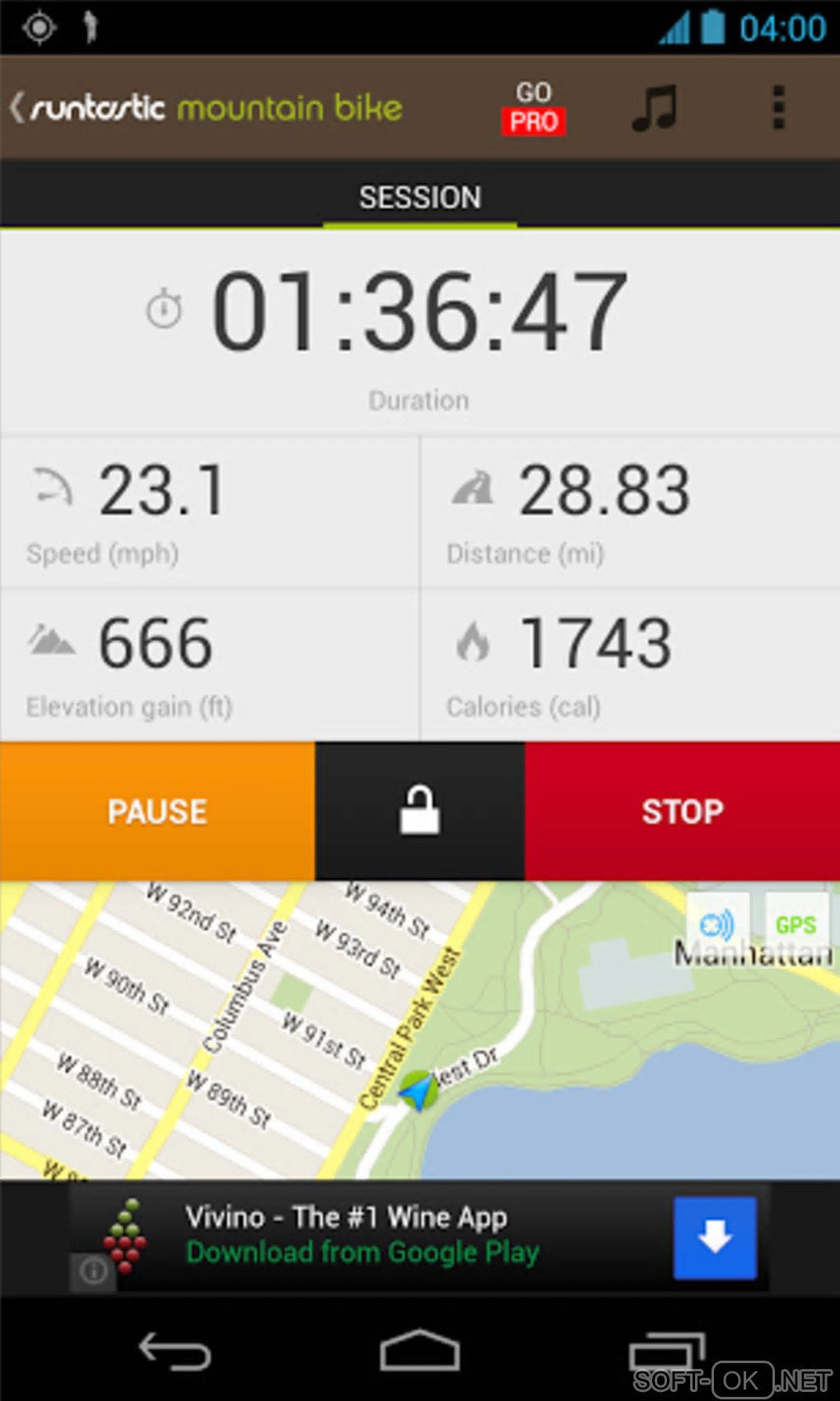Download Vivino via the blue arrow button
The image size is (840, 1401).
(x=714, y=1237)
